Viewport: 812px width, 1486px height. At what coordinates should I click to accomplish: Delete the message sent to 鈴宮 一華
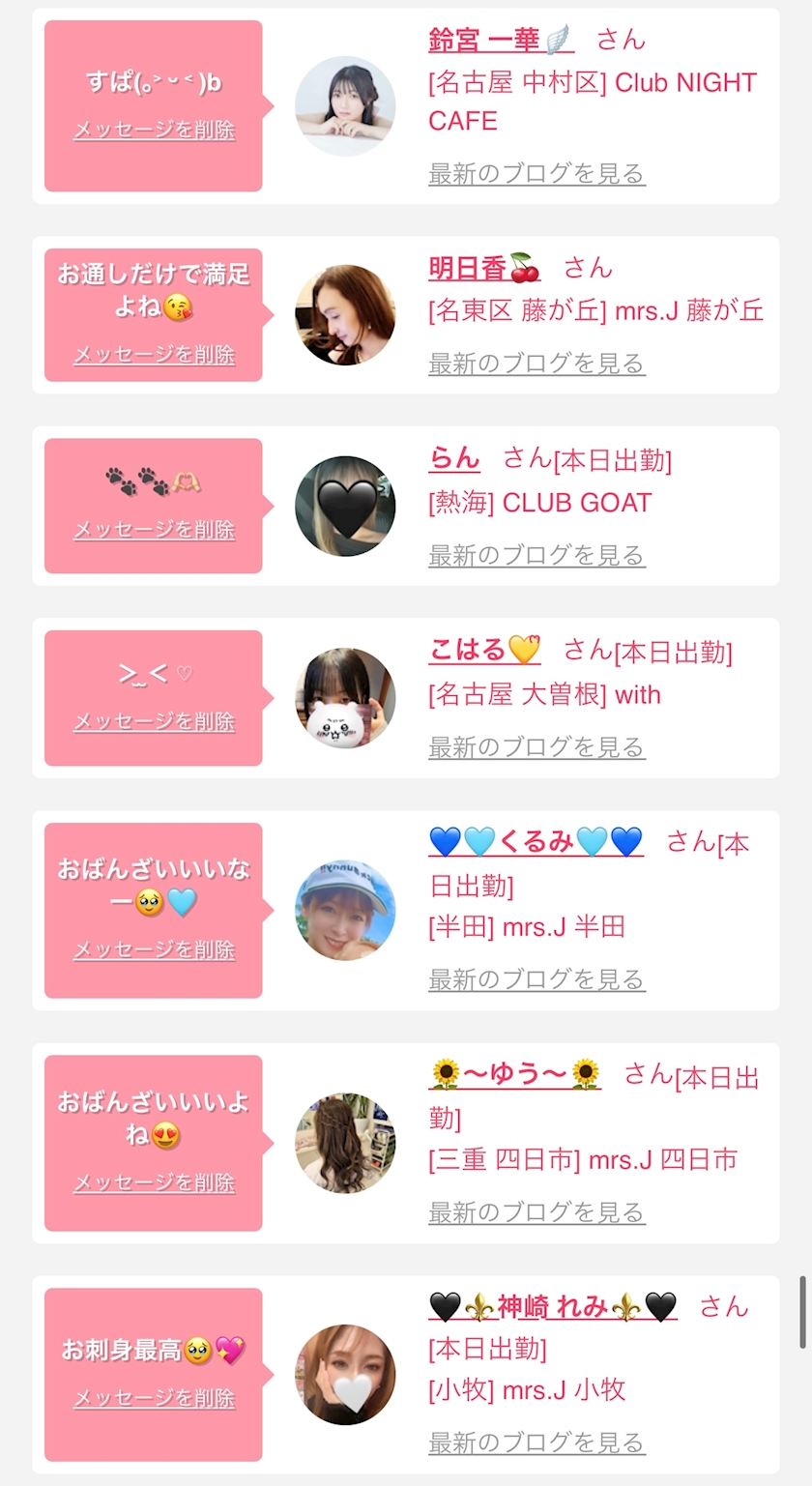[154, 131]
